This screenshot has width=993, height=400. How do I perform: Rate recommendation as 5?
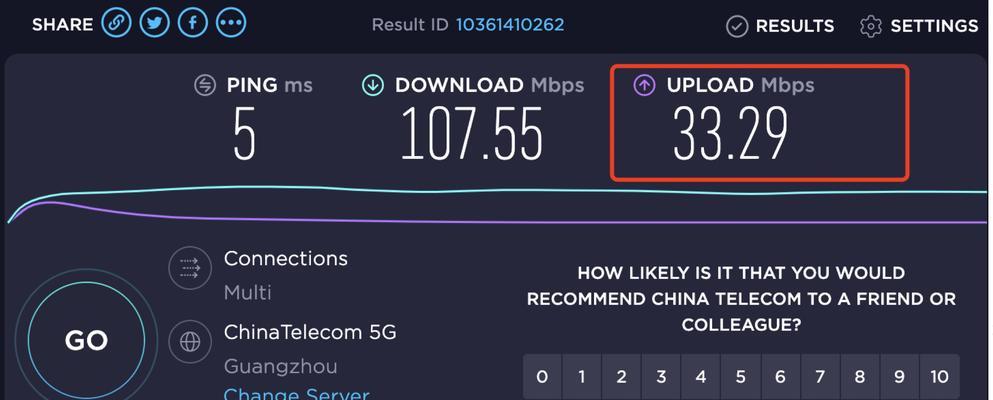(740, 377)
